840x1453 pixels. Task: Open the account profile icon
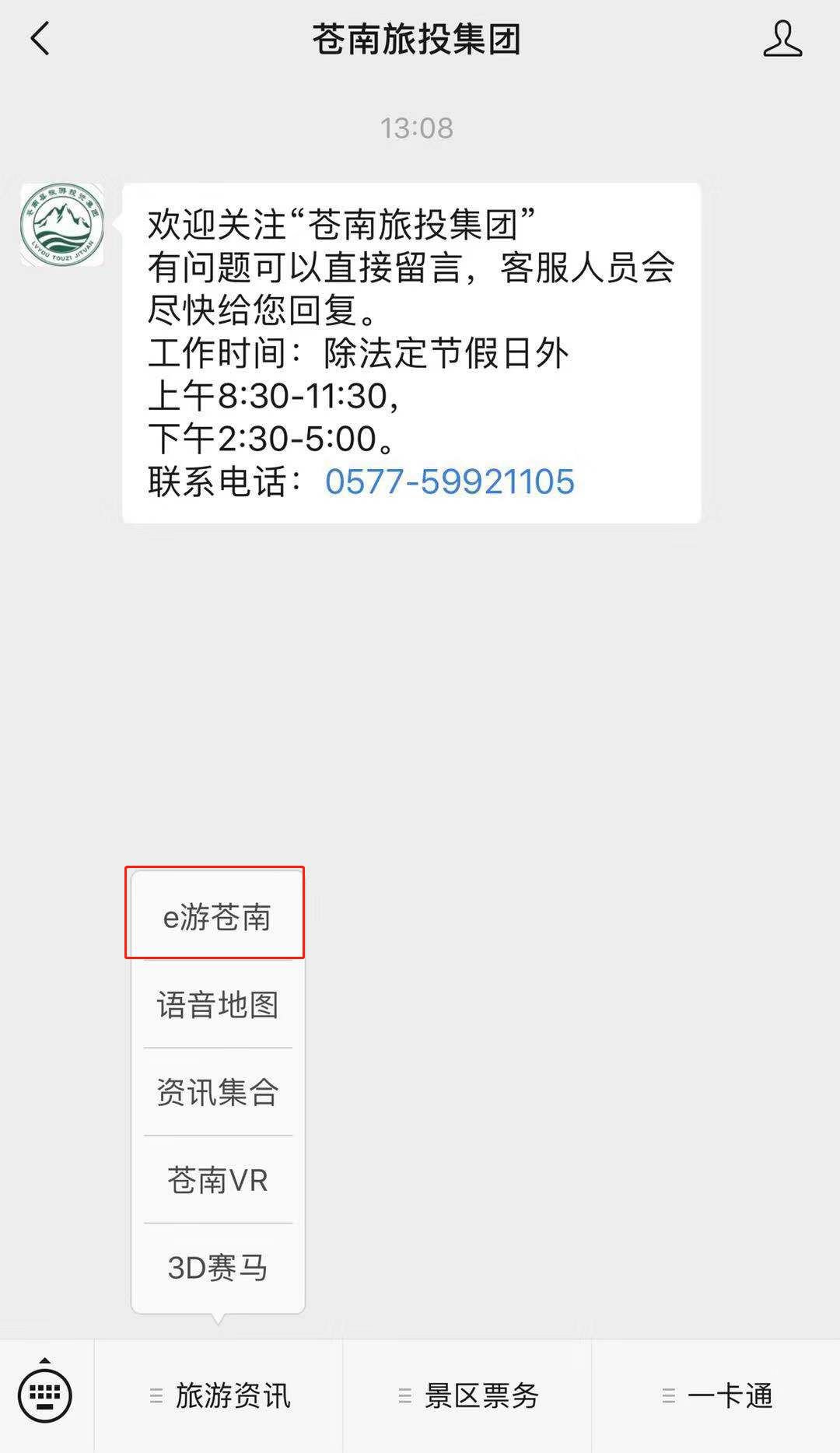click(x=782, y=39)
